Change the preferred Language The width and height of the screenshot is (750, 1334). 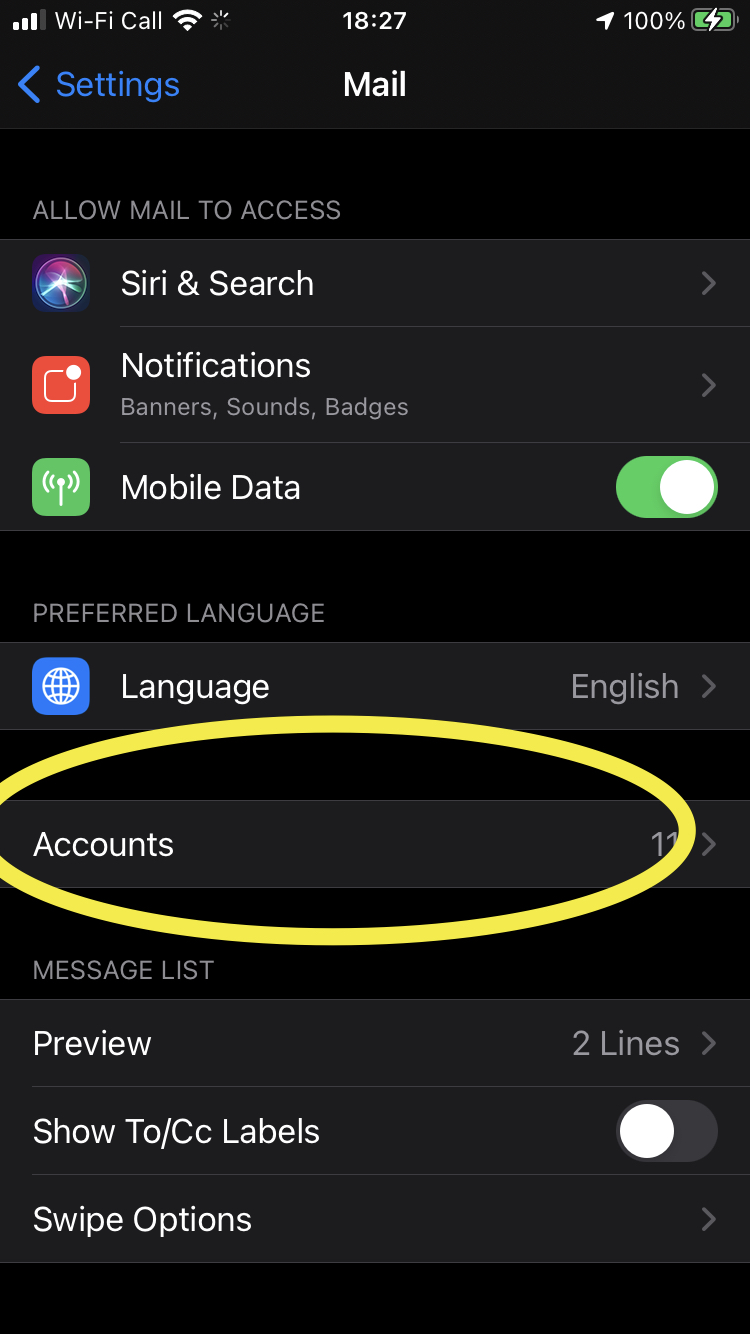pyautogui.click(x=375, y=687)
